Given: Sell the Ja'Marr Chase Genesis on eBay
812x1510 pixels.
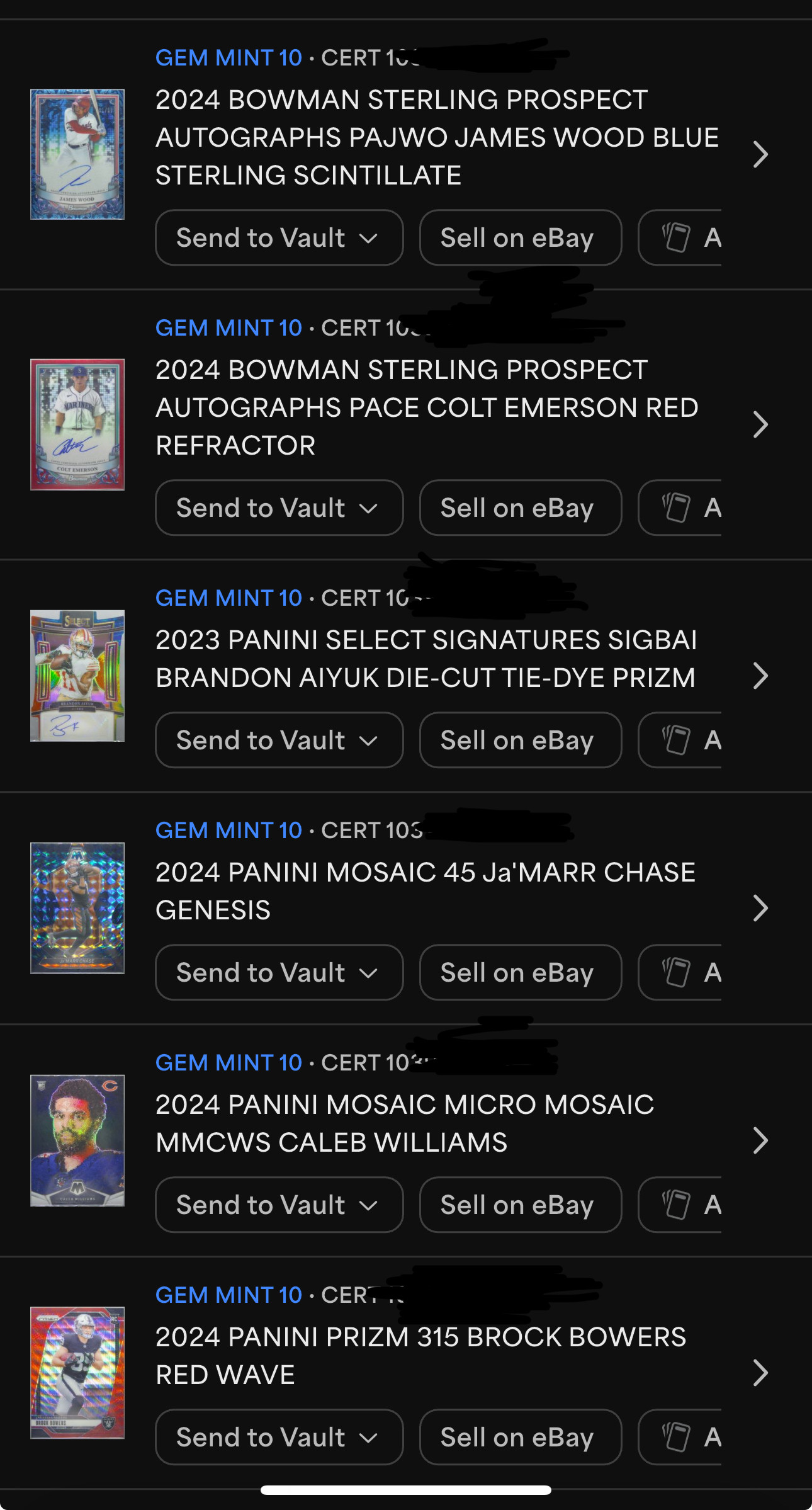Looking at the screenshot, I should [520, 973].
